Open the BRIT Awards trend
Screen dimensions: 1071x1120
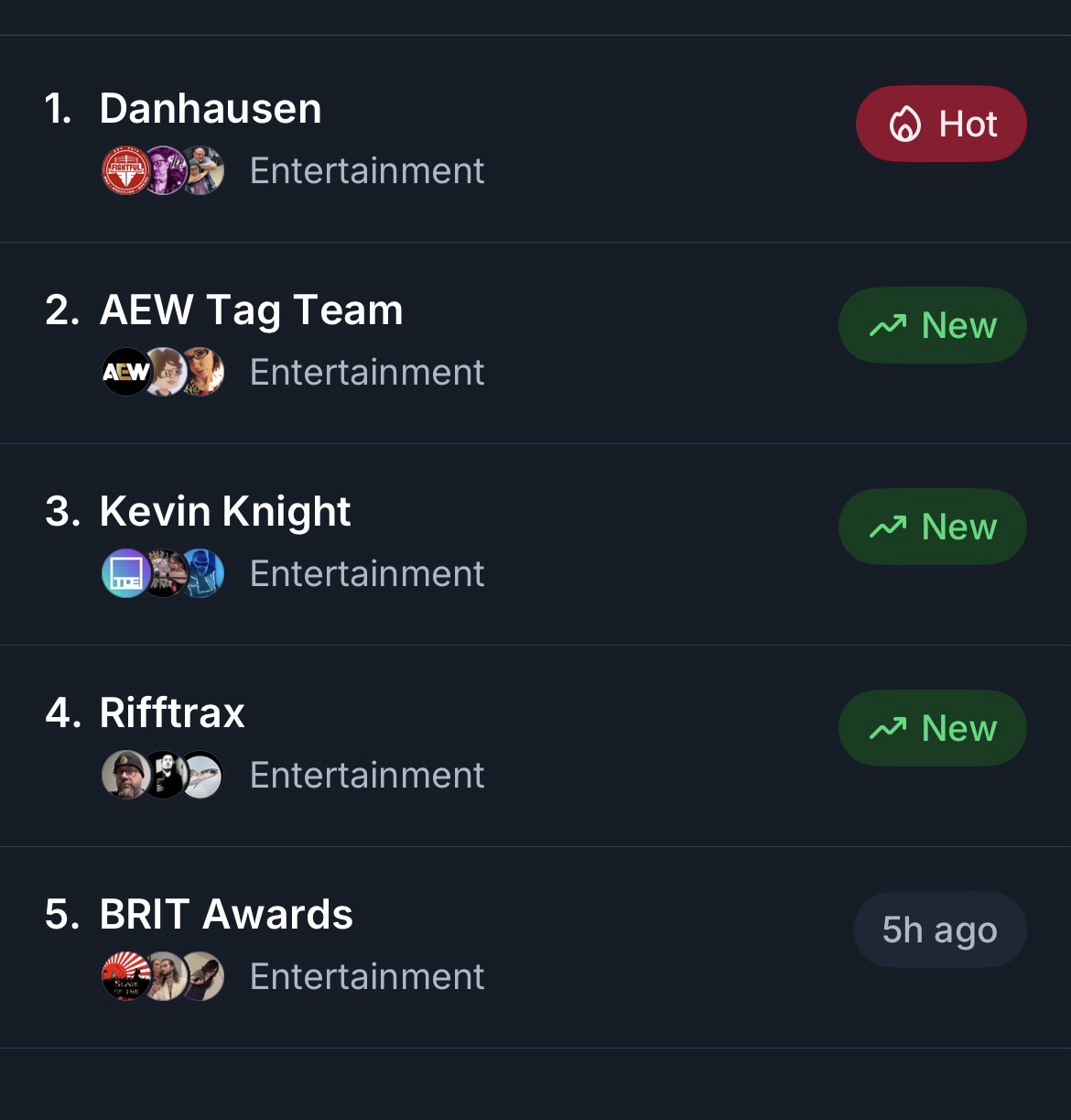(x=226, y=915)
